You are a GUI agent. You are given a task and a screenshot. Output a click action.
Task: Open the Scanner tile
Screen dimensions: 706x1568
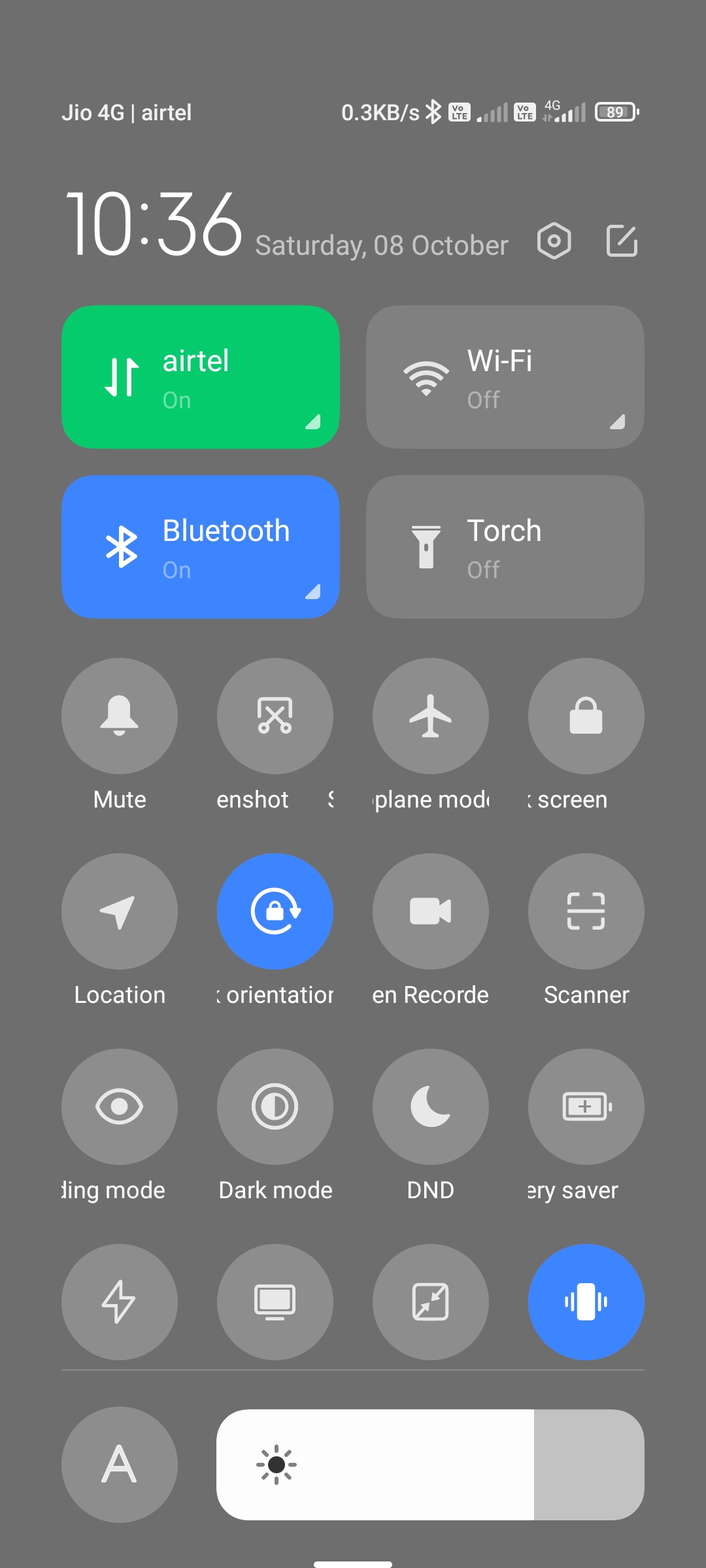pos(586,911)
